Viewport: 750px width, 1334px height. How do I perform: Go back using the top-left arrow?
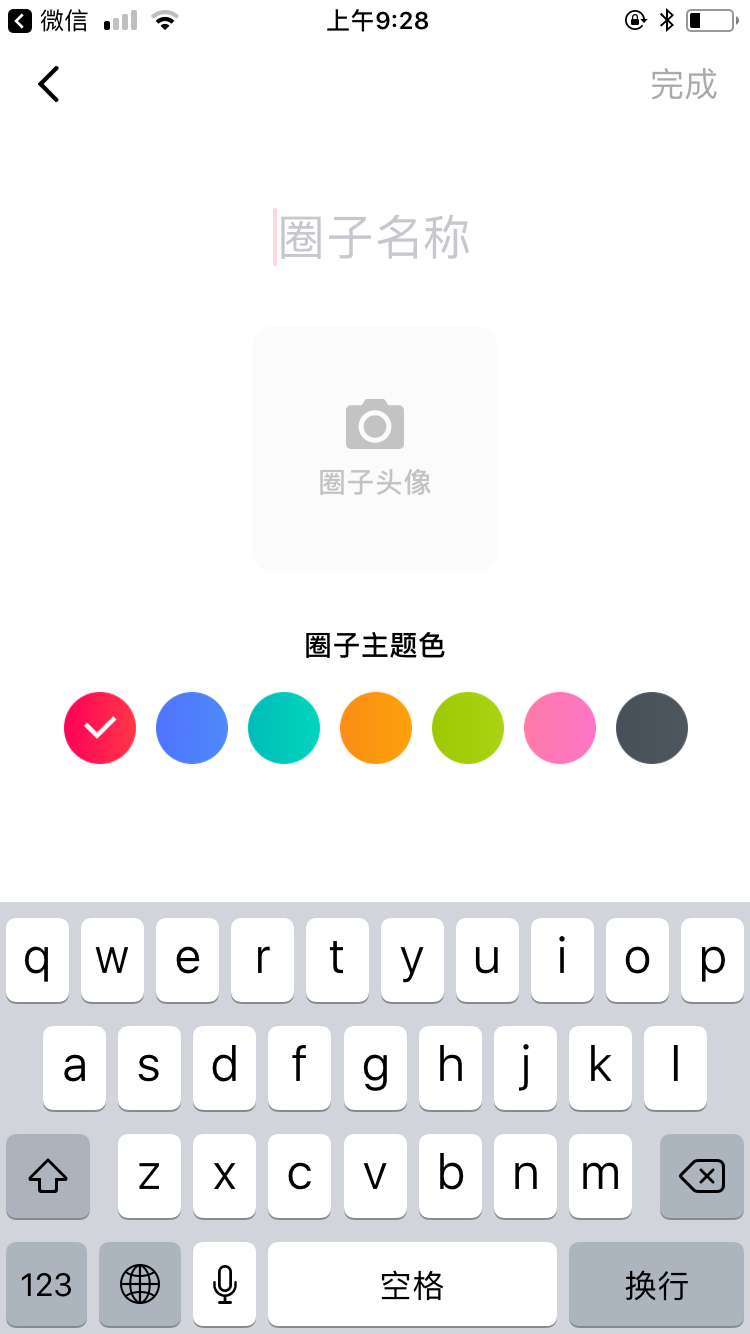tap(48, 84)
